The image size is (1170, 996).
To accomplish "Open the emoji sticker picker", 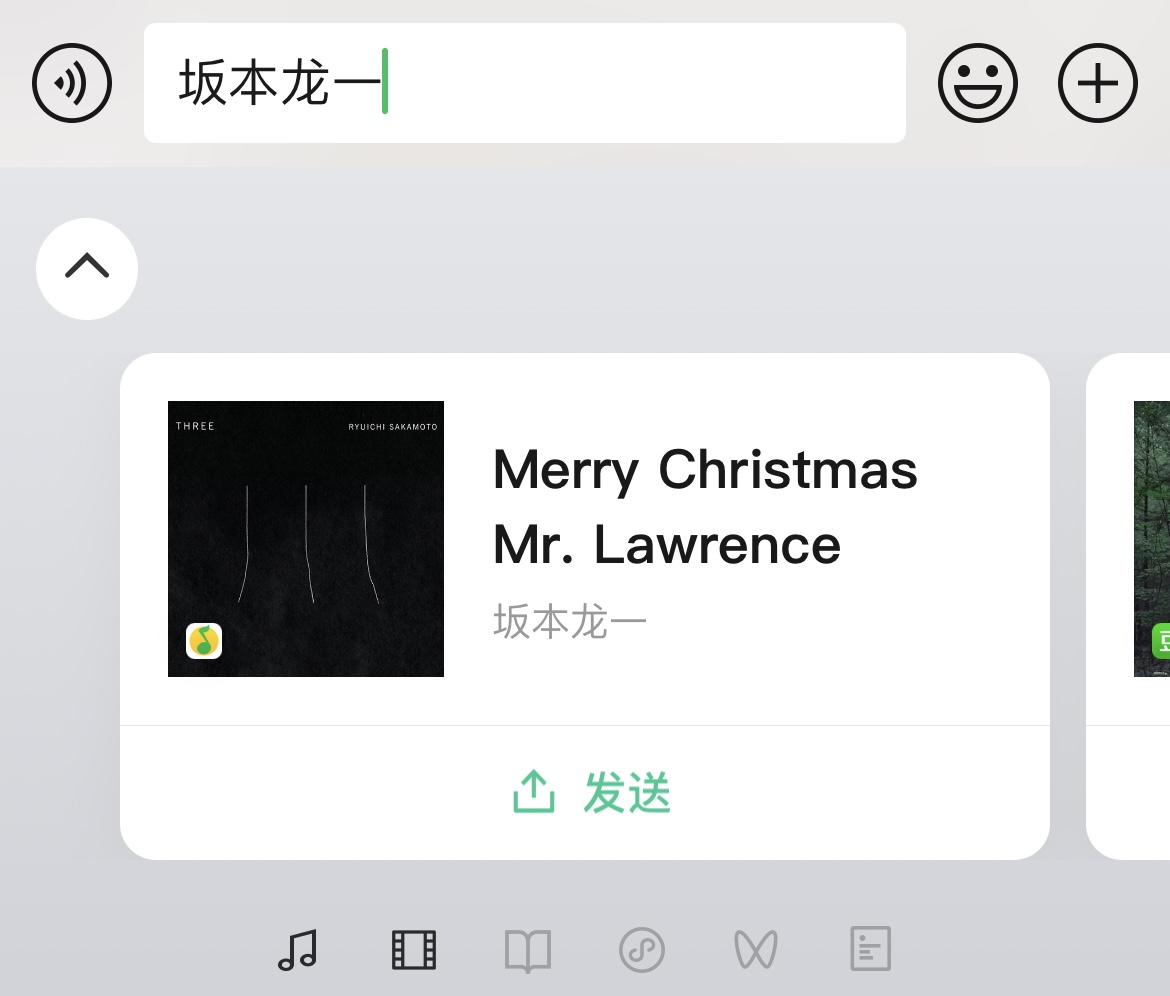I will click(977, 84).
